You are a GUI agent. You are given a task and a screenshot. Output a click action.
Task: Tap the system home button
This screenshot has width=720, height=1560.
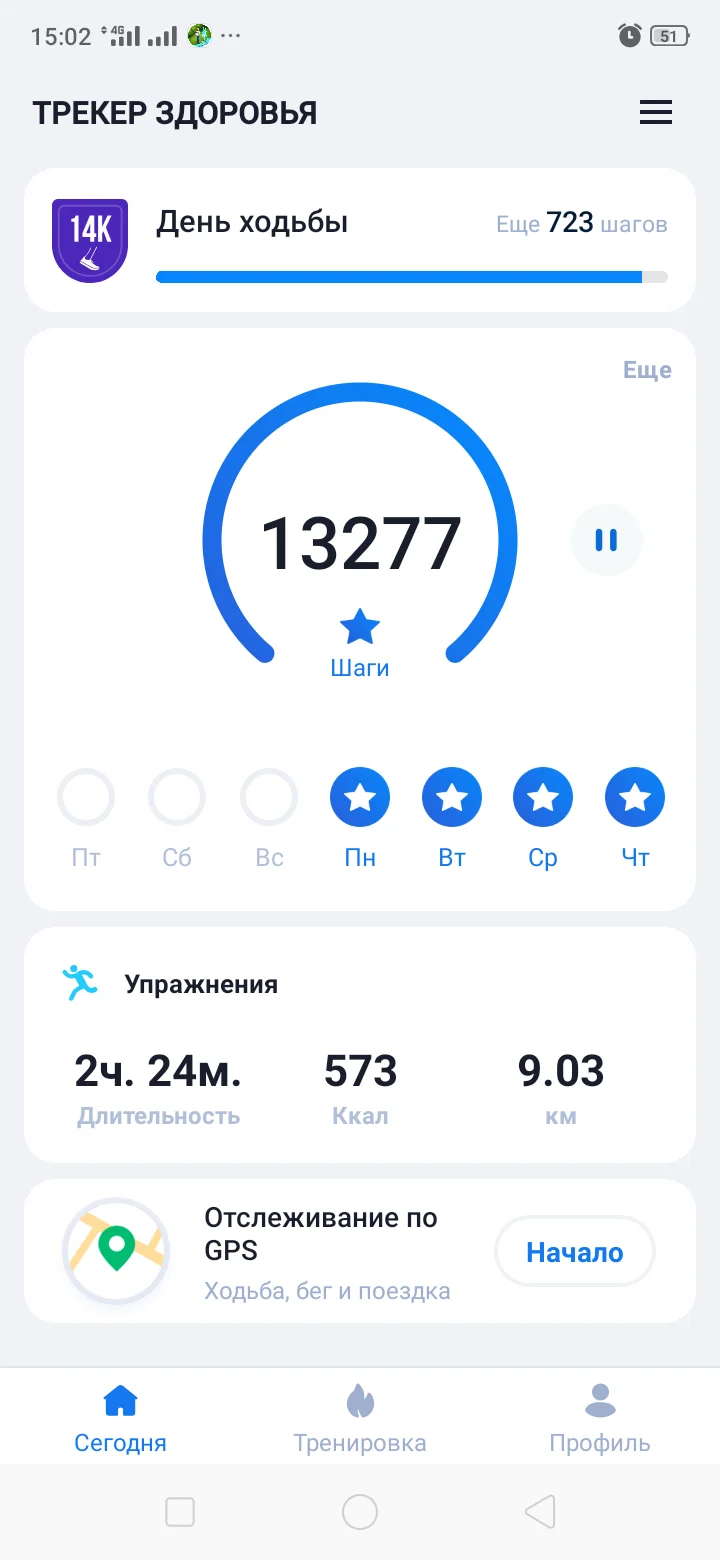pos(360,1512)
